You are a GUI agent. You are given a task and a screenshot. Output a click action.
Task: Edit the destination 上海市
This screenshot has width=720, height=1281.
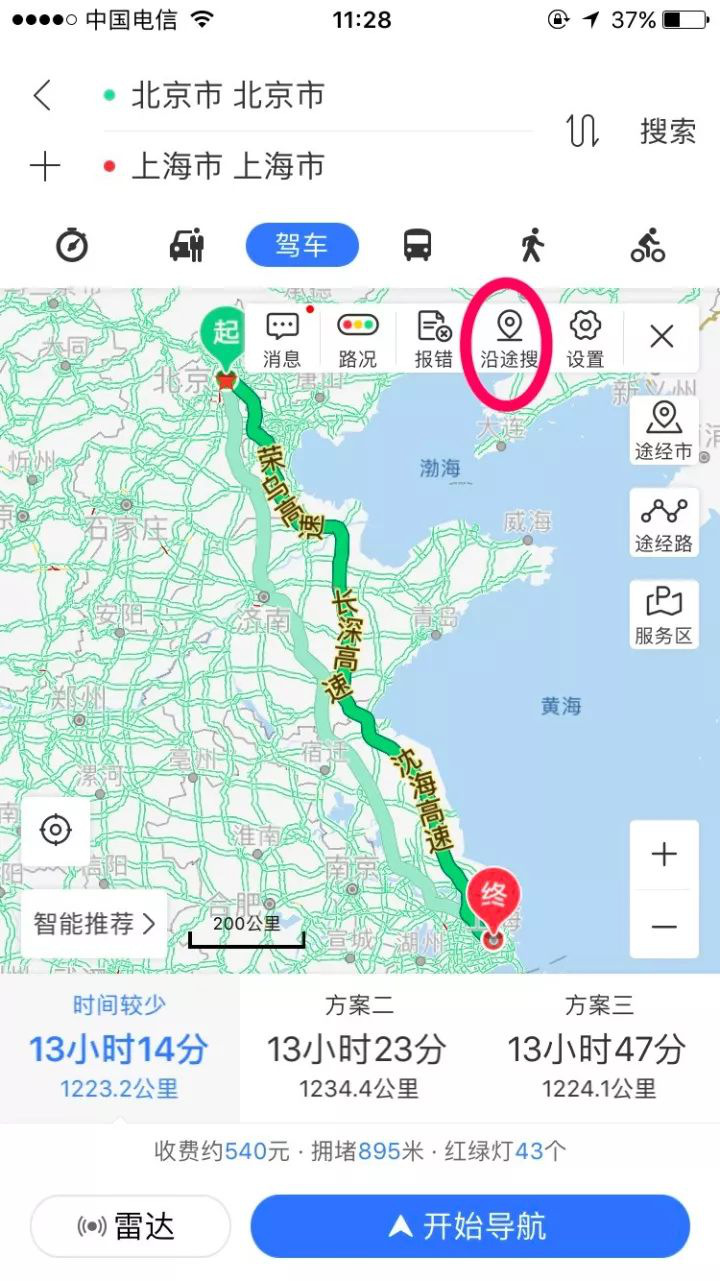coord(228,166)
